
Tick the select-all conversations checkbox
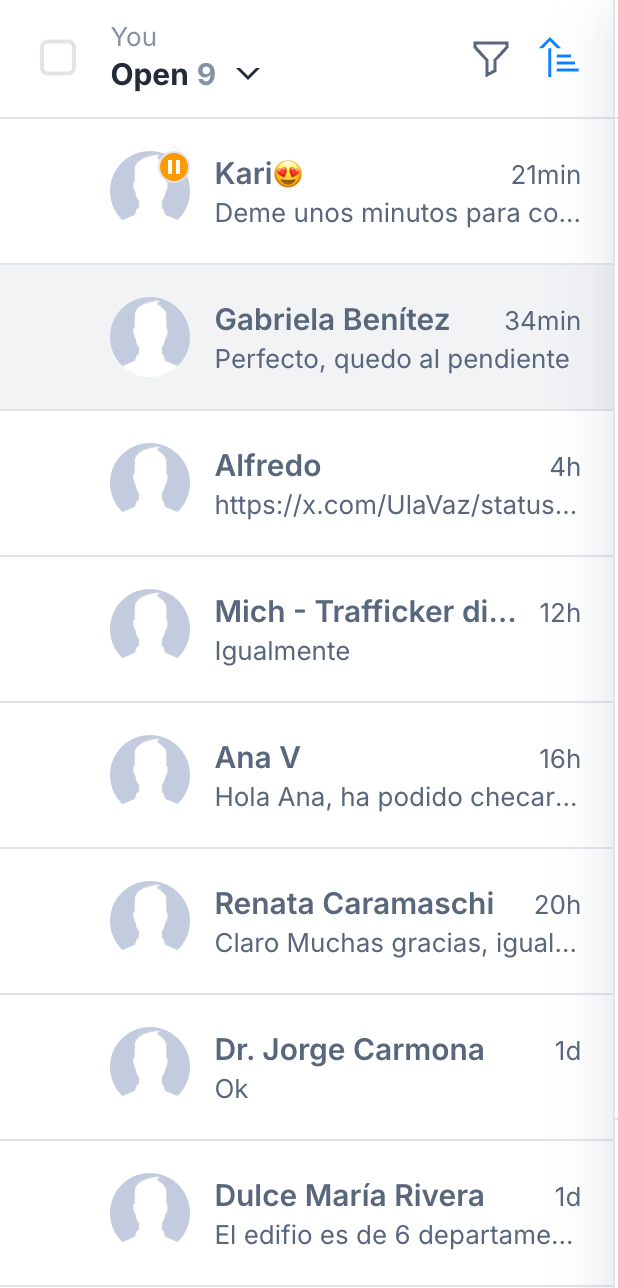[x=58, y=58]
